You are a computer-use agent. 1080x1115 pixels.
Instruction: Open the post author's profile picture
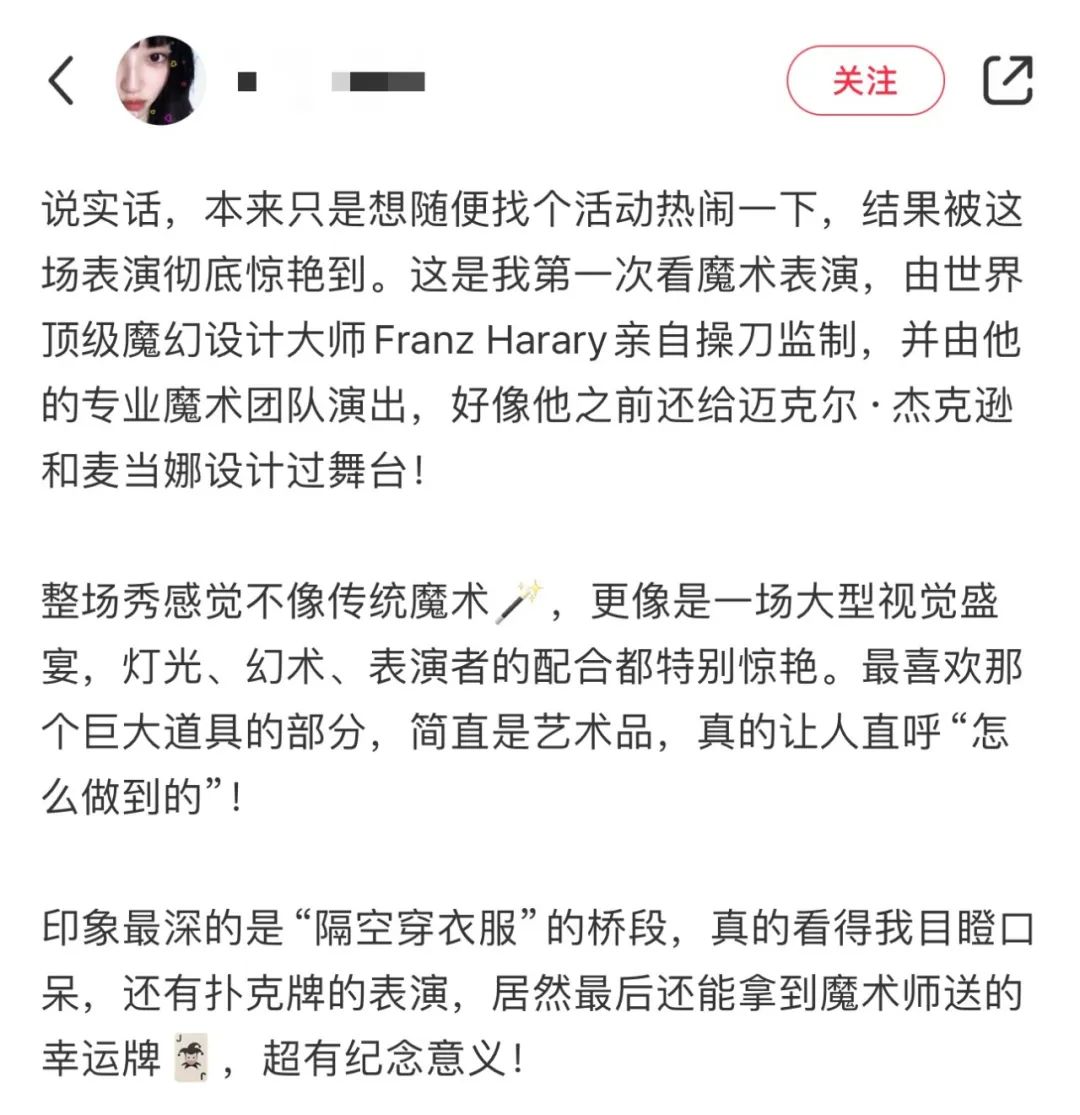pos(161,80)
